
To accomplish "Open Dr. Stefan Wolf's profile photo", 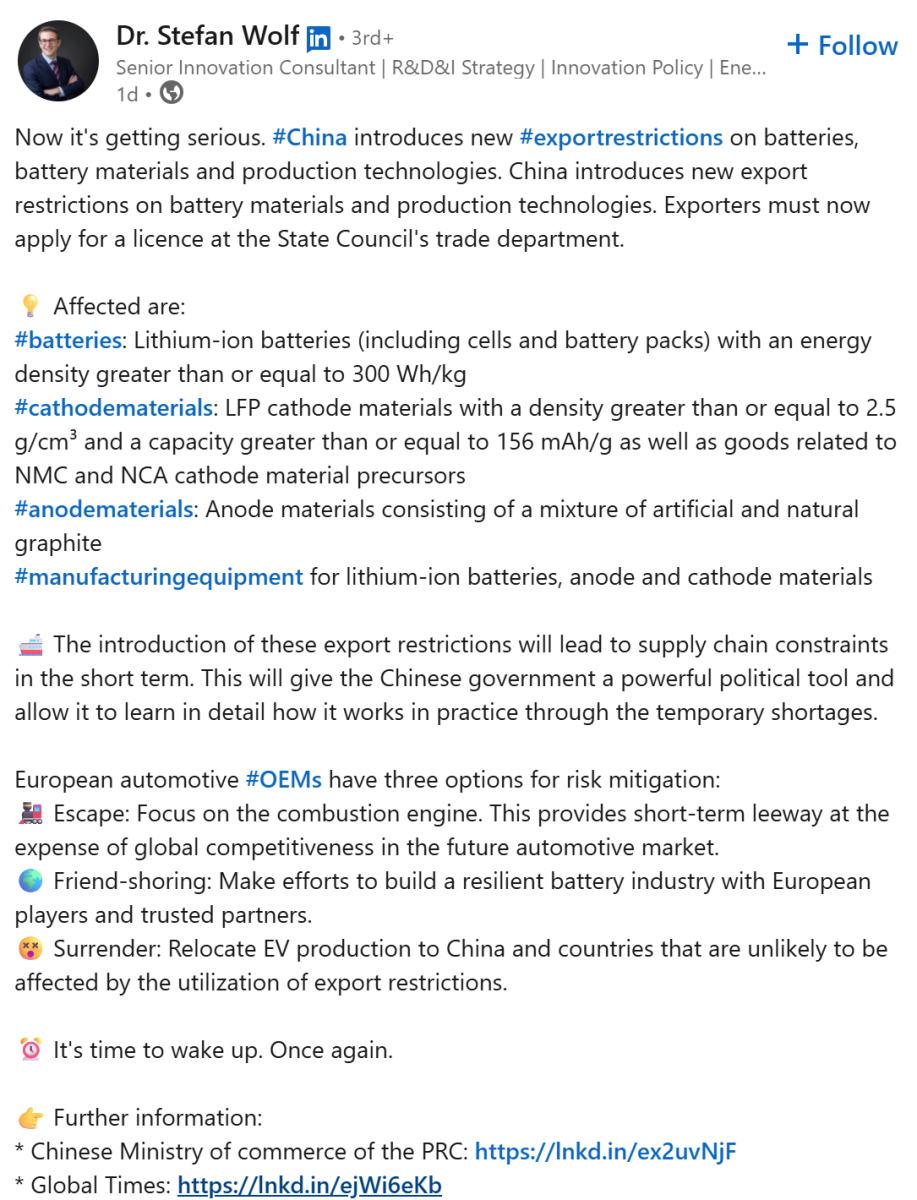I will tap(59, 61).
